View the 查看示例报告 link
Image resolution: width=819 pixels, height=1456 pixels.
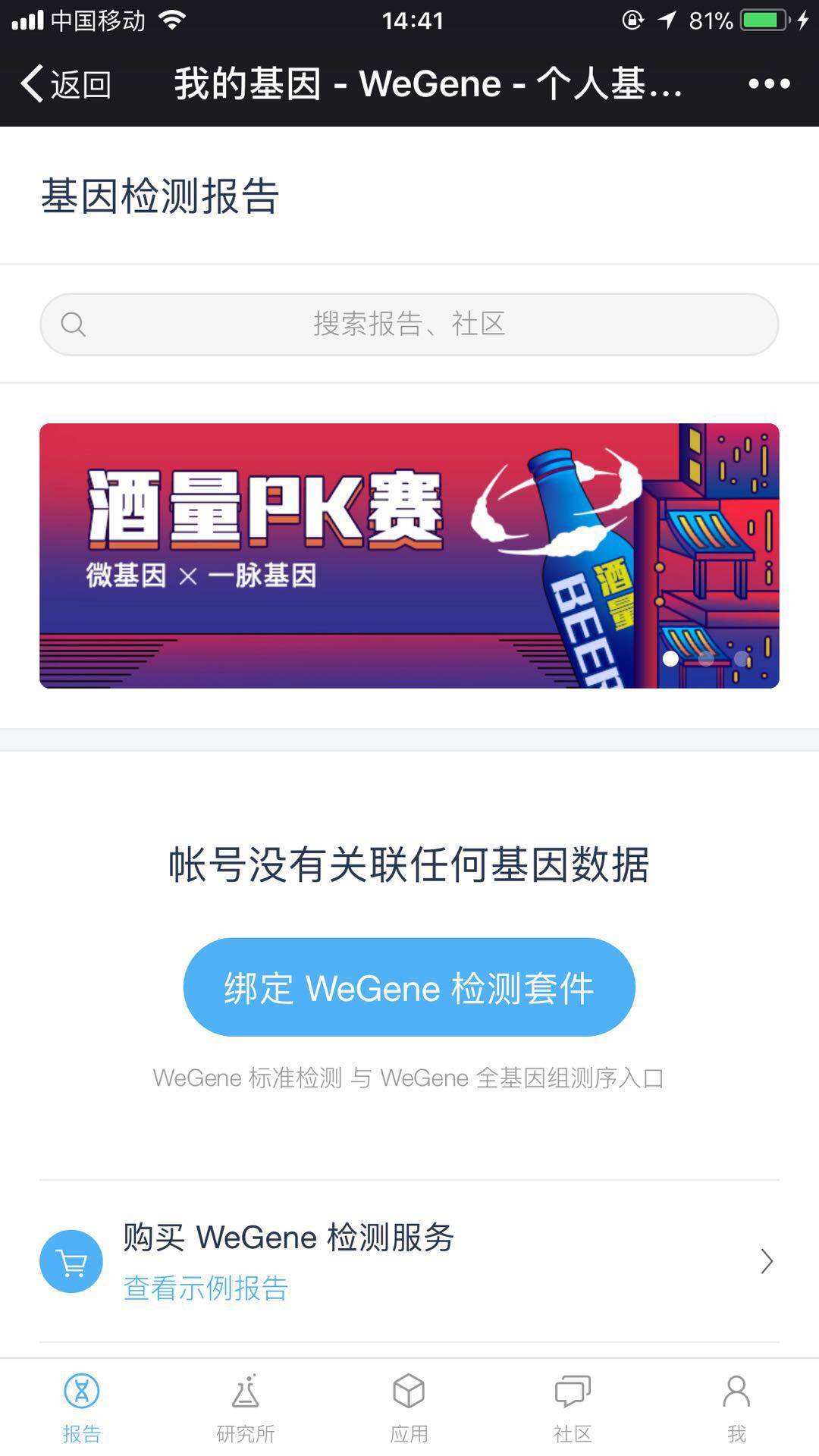point(206,1288)
